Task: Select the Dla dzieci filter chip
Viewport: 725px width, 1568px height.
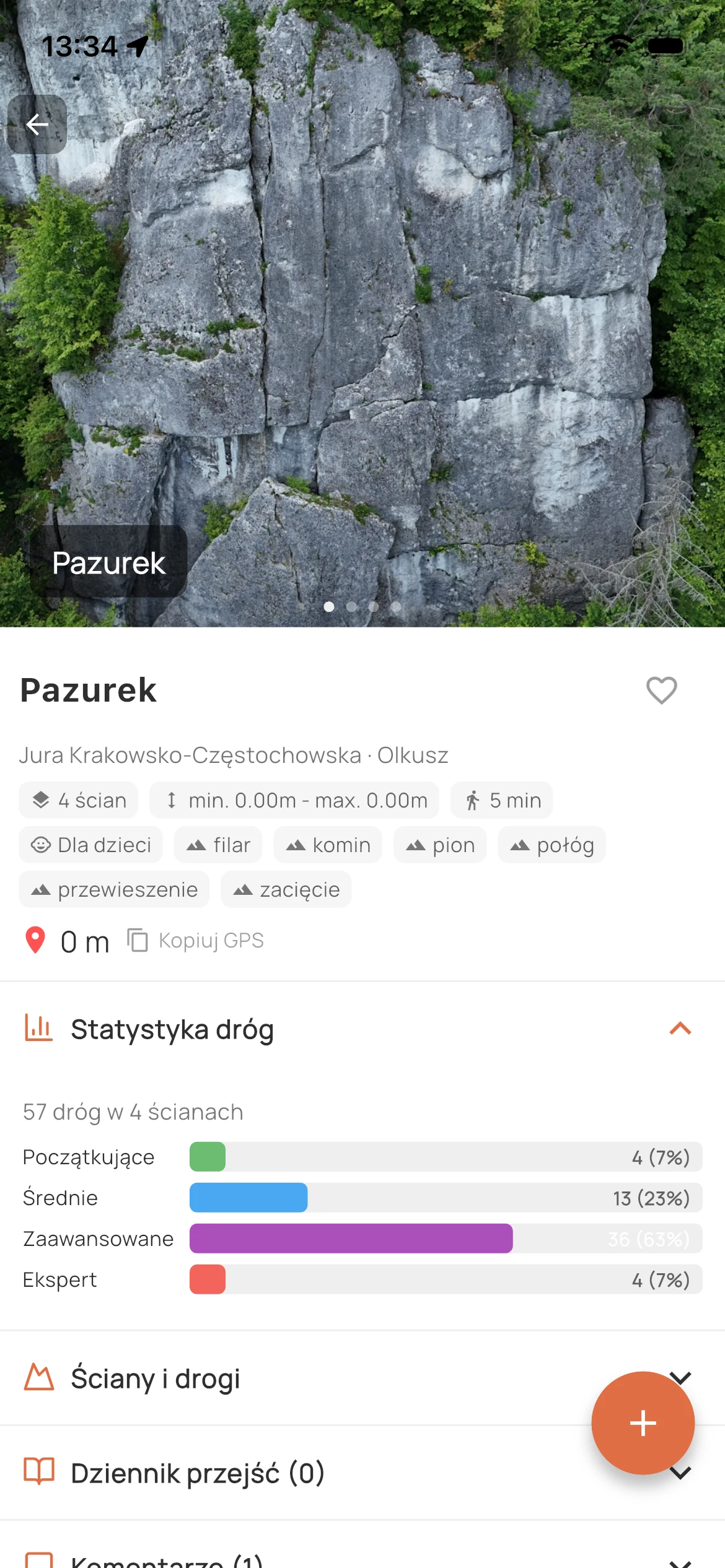Action: click(x=90, y=845)
